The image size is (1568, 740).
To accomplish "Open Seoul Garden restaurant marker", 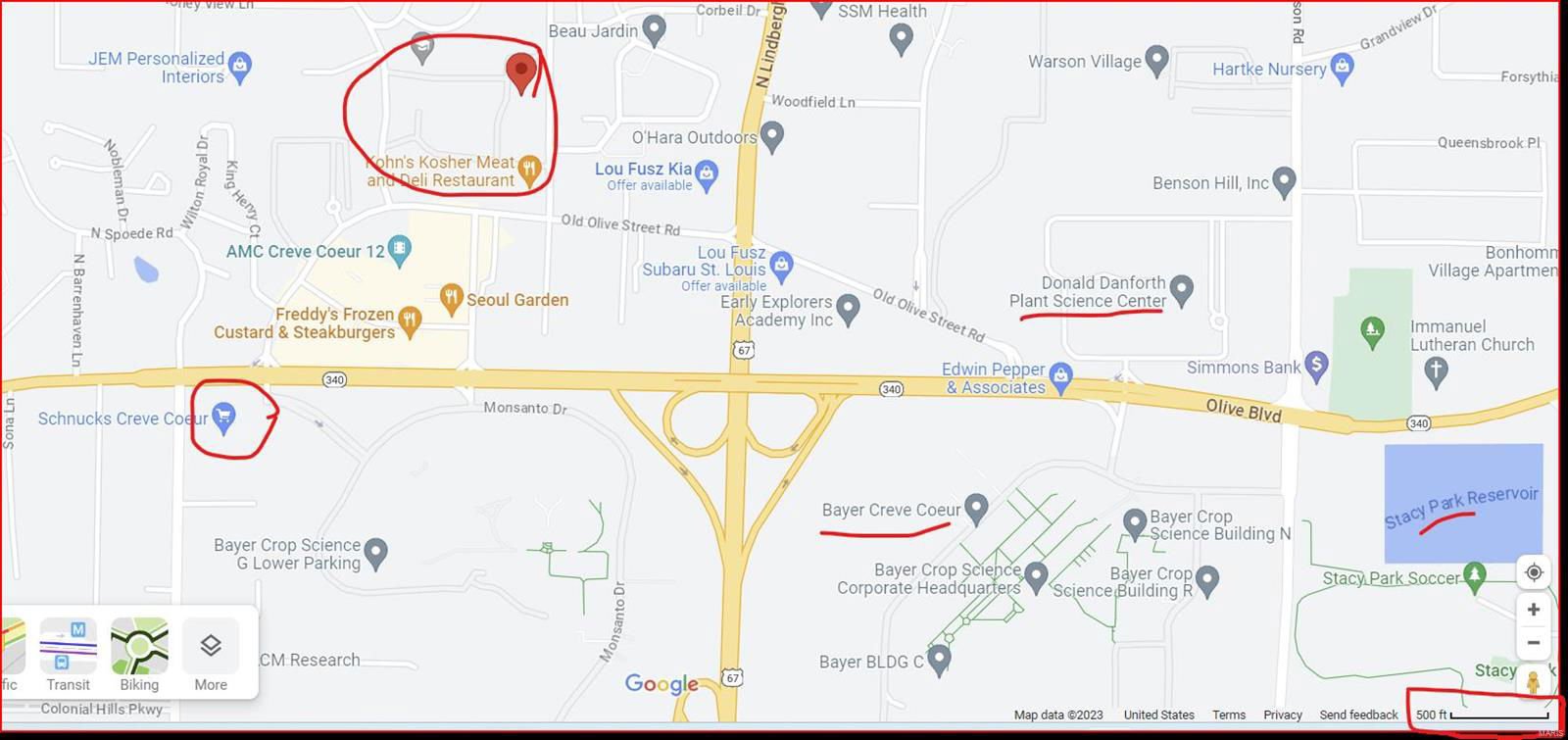I will pyautogui.click(x=451, y=298).
